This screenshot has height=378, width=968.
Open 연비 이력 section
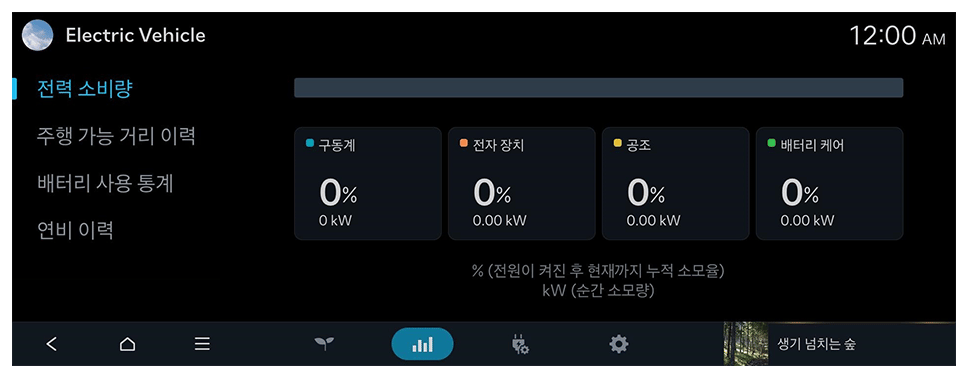(x=75, y=230)
